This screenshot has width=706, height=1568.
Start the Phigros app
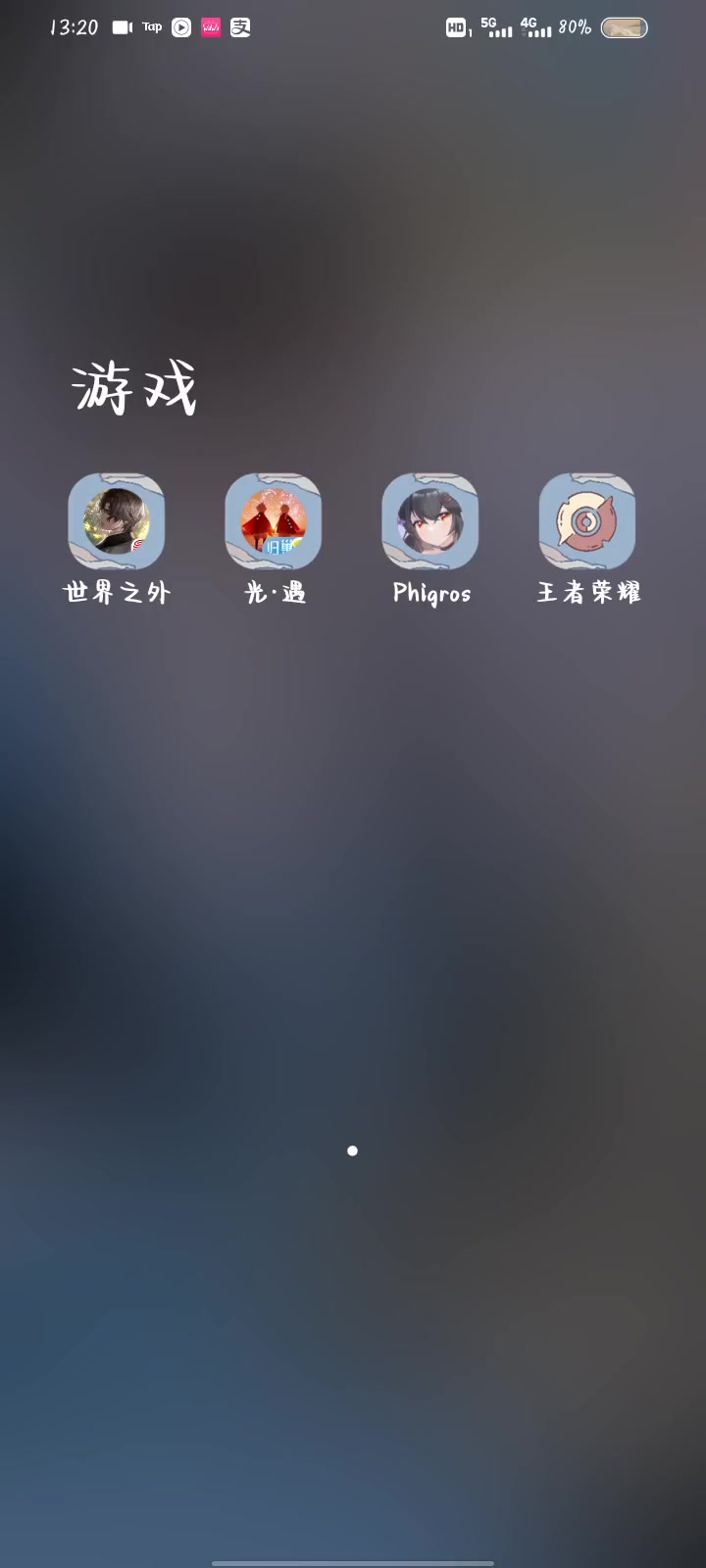(x=430, y=521)
